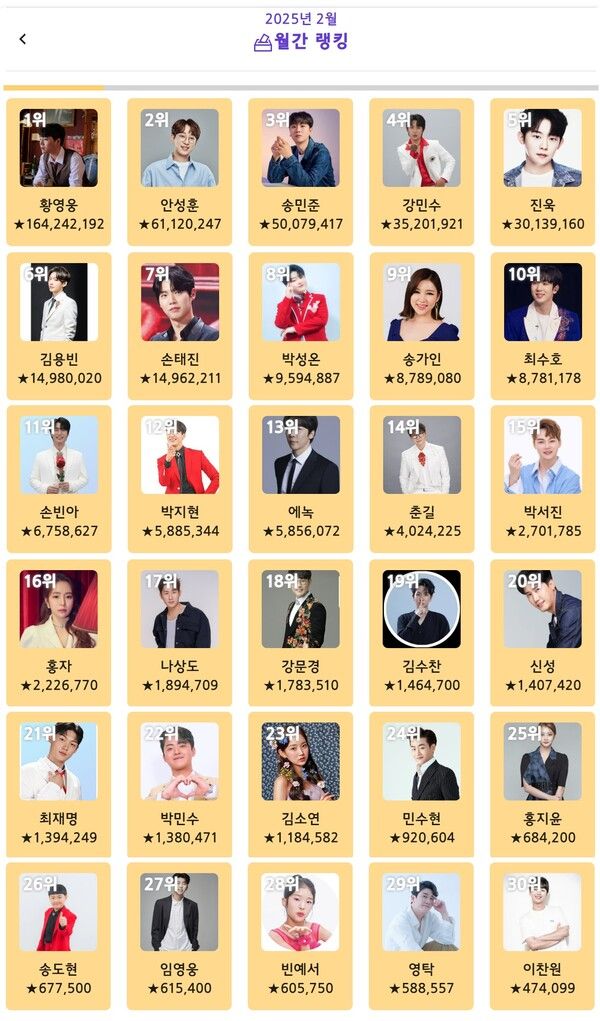Open the 에녹 card
The image size is (600, 1021).
click(301, 479)
